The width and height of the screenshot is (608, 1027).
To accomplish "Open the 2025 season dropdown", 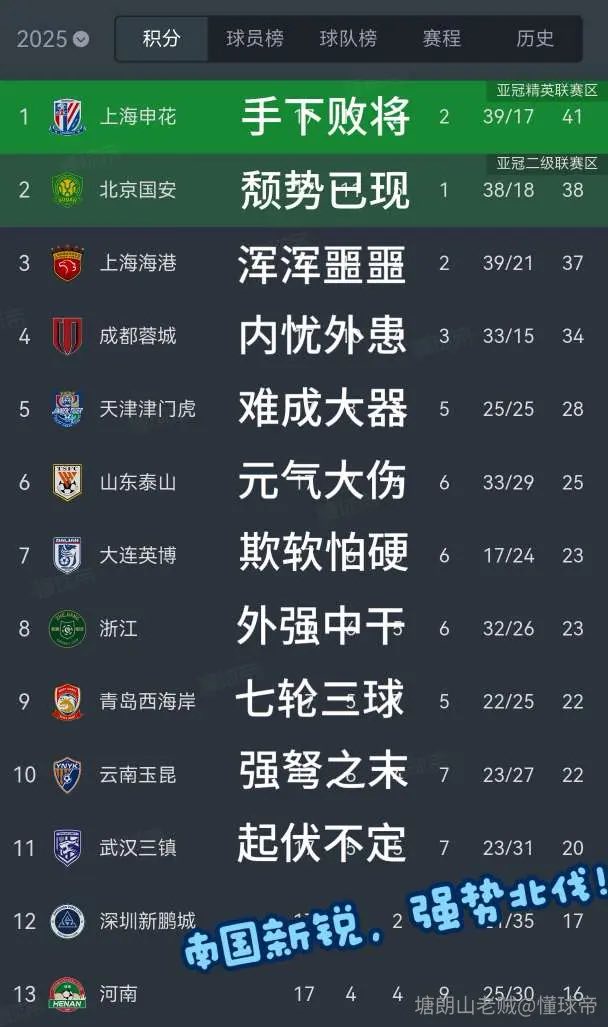I will point(52,39).
